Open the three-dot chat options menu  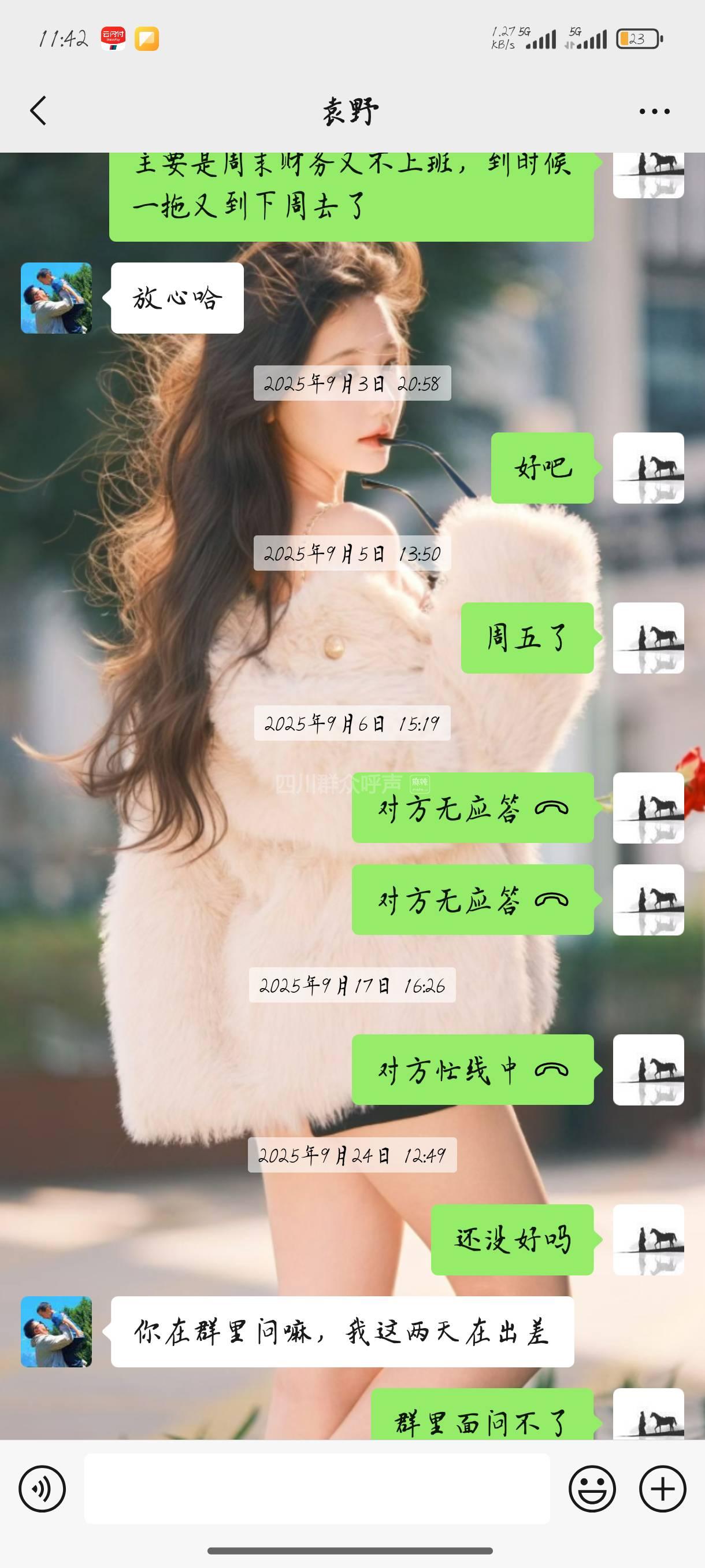pos(654,112)
